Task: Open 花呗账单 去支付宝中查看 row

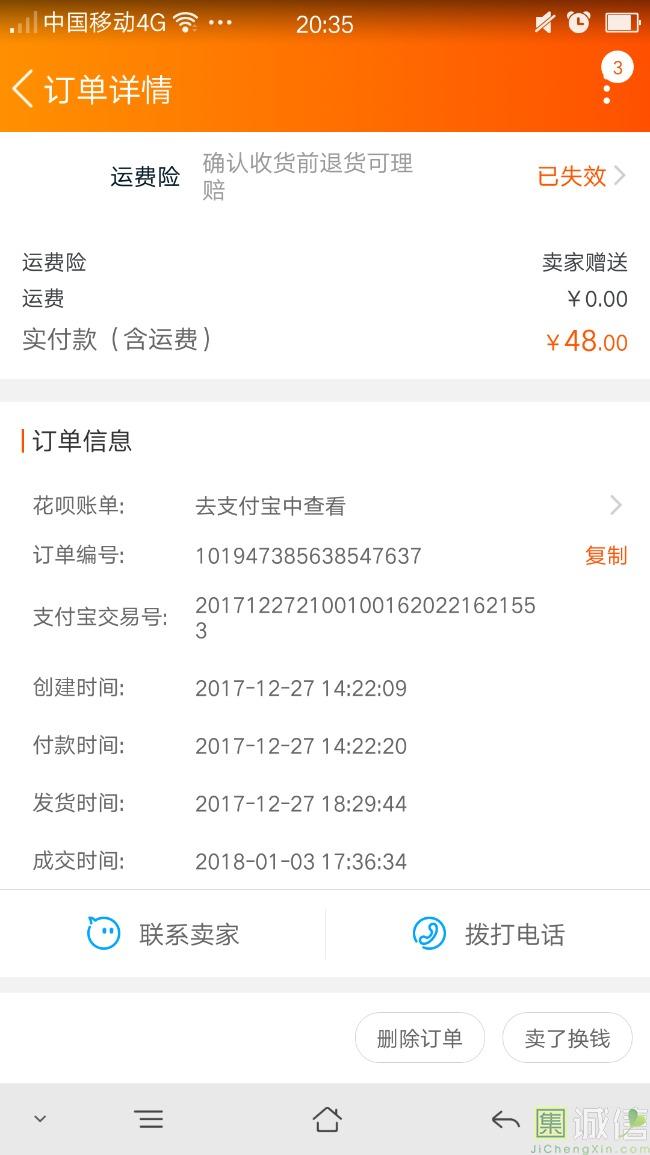Action: tap(325, 505)
